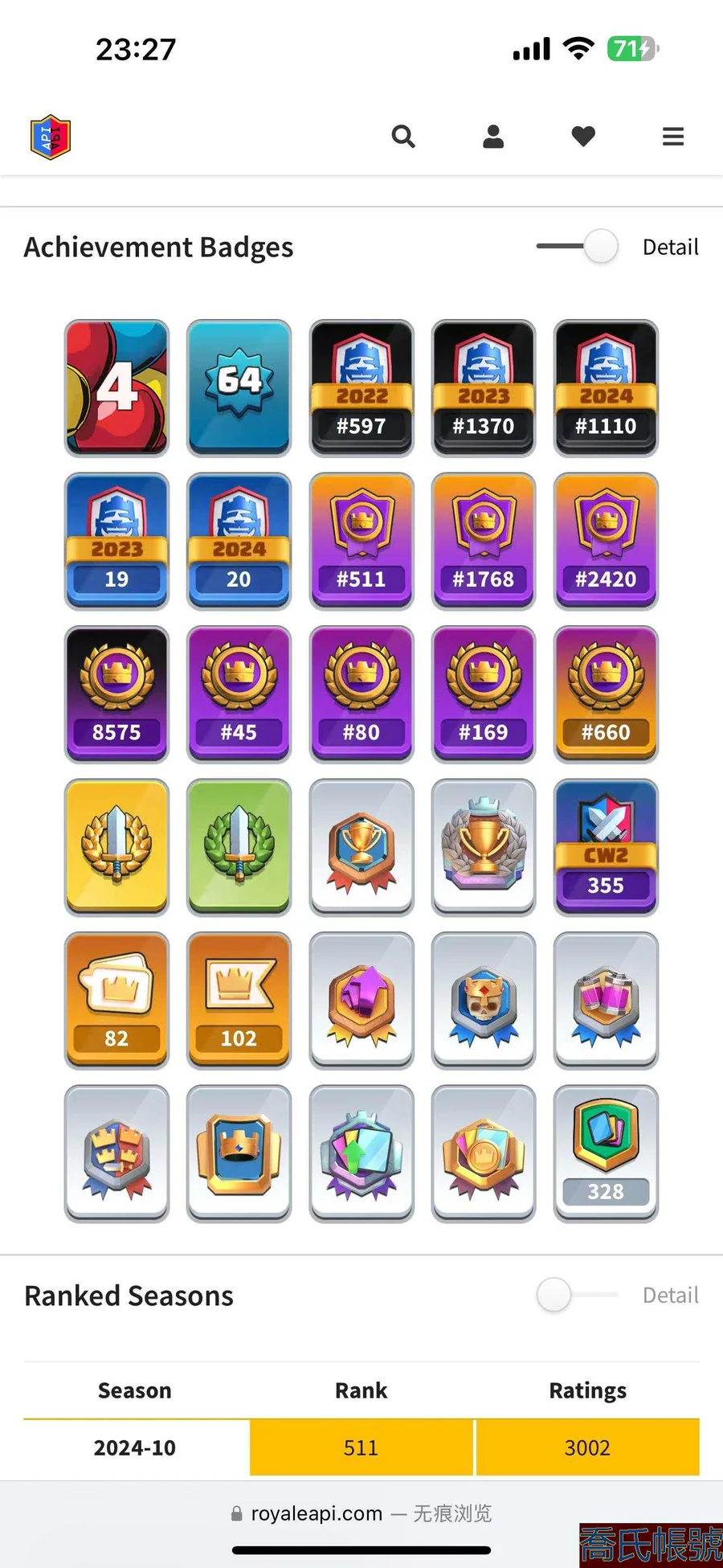
Task: Open the RoyaleAPI home logo
Action: click(51, 137)
